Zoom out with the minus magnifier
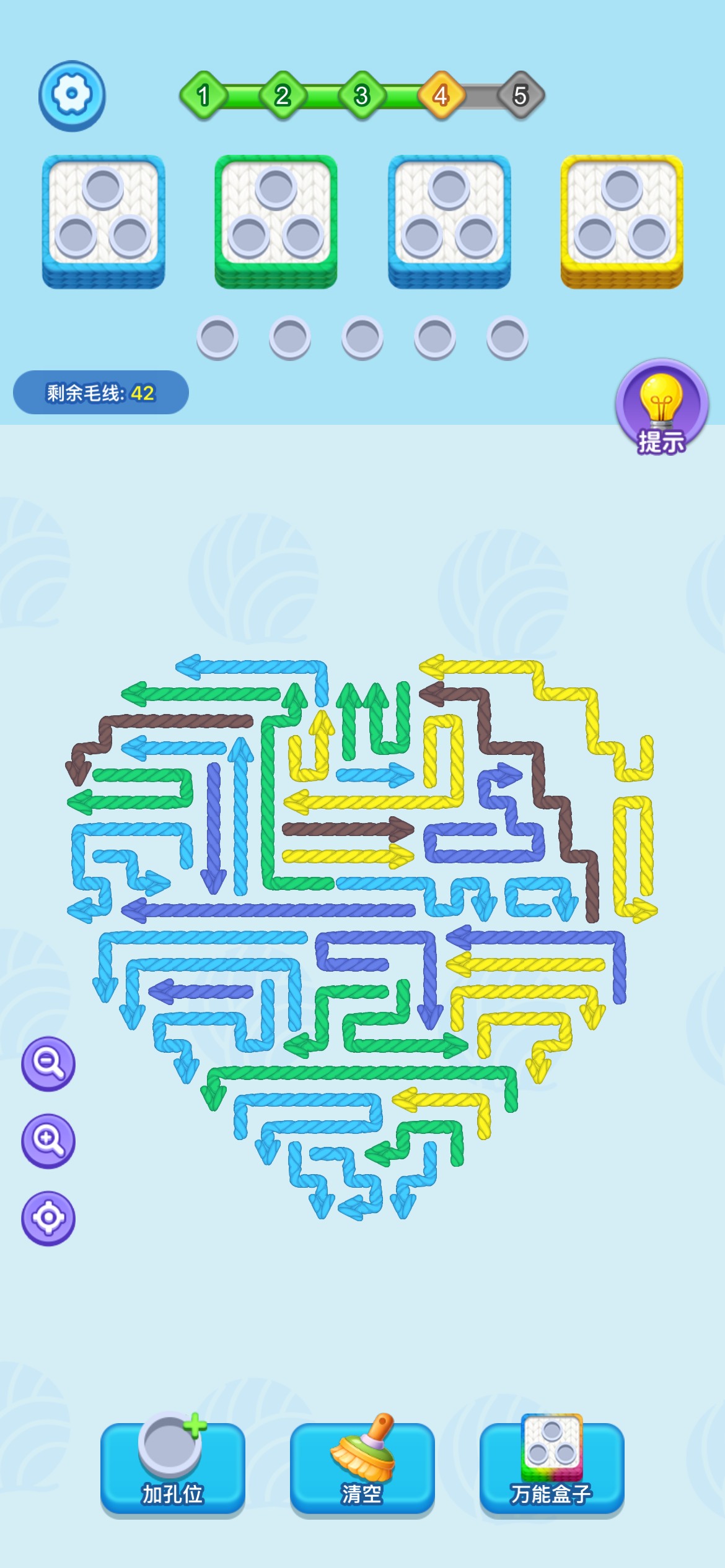The width and height of the screenshot is (725, 1568). (48, 1063)
